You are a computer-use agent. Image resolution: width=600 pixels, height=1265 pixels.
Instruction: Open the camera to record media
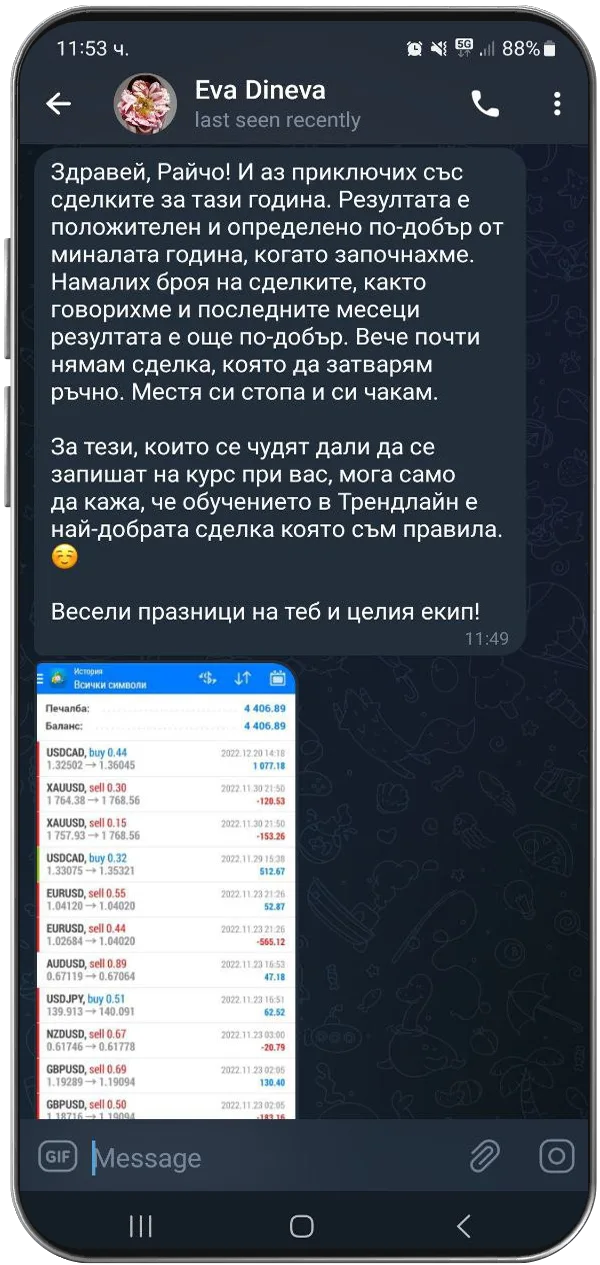point(556,1157)
